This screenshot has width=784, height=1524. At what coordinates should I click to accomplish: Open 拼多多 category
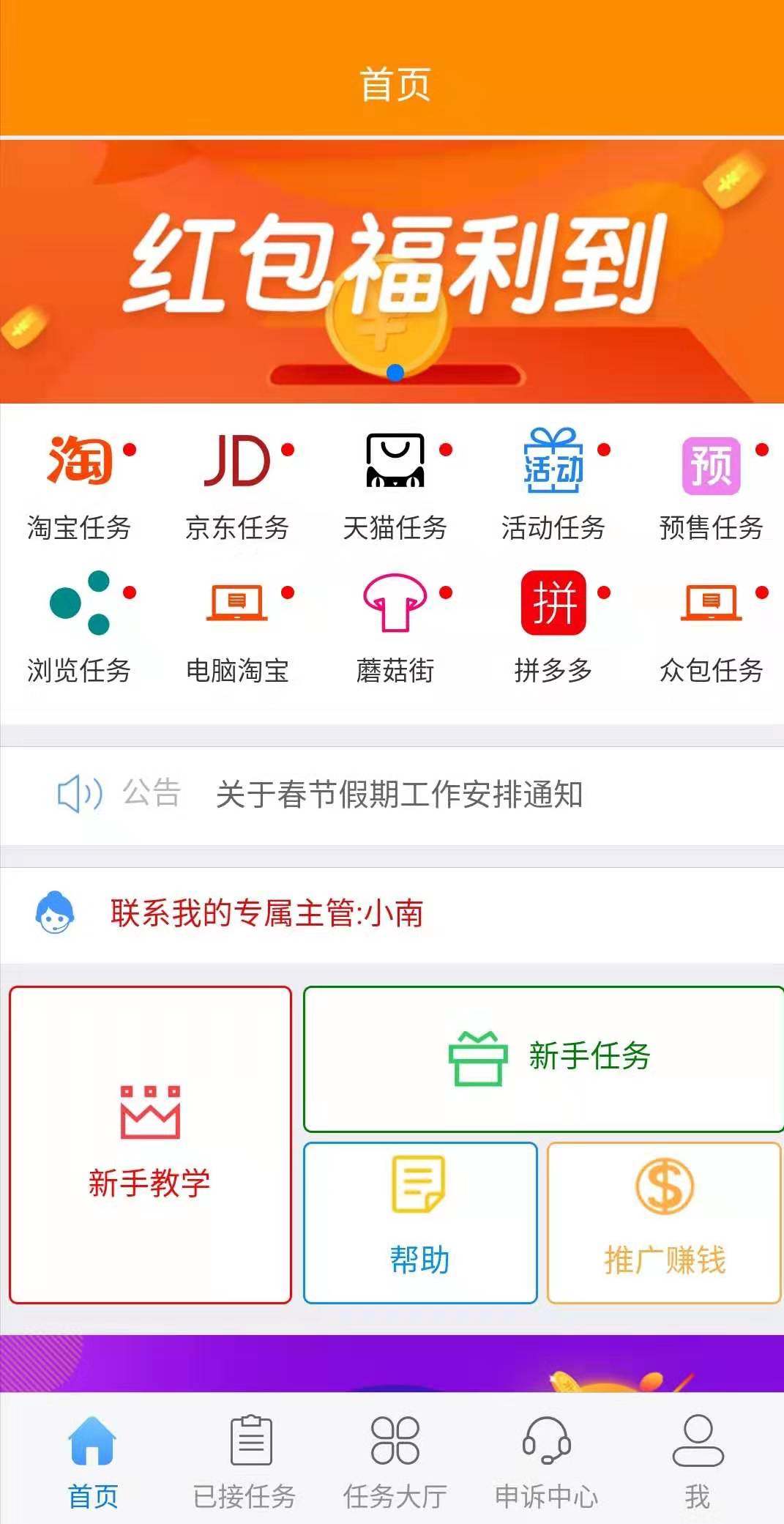click(553, 628)
